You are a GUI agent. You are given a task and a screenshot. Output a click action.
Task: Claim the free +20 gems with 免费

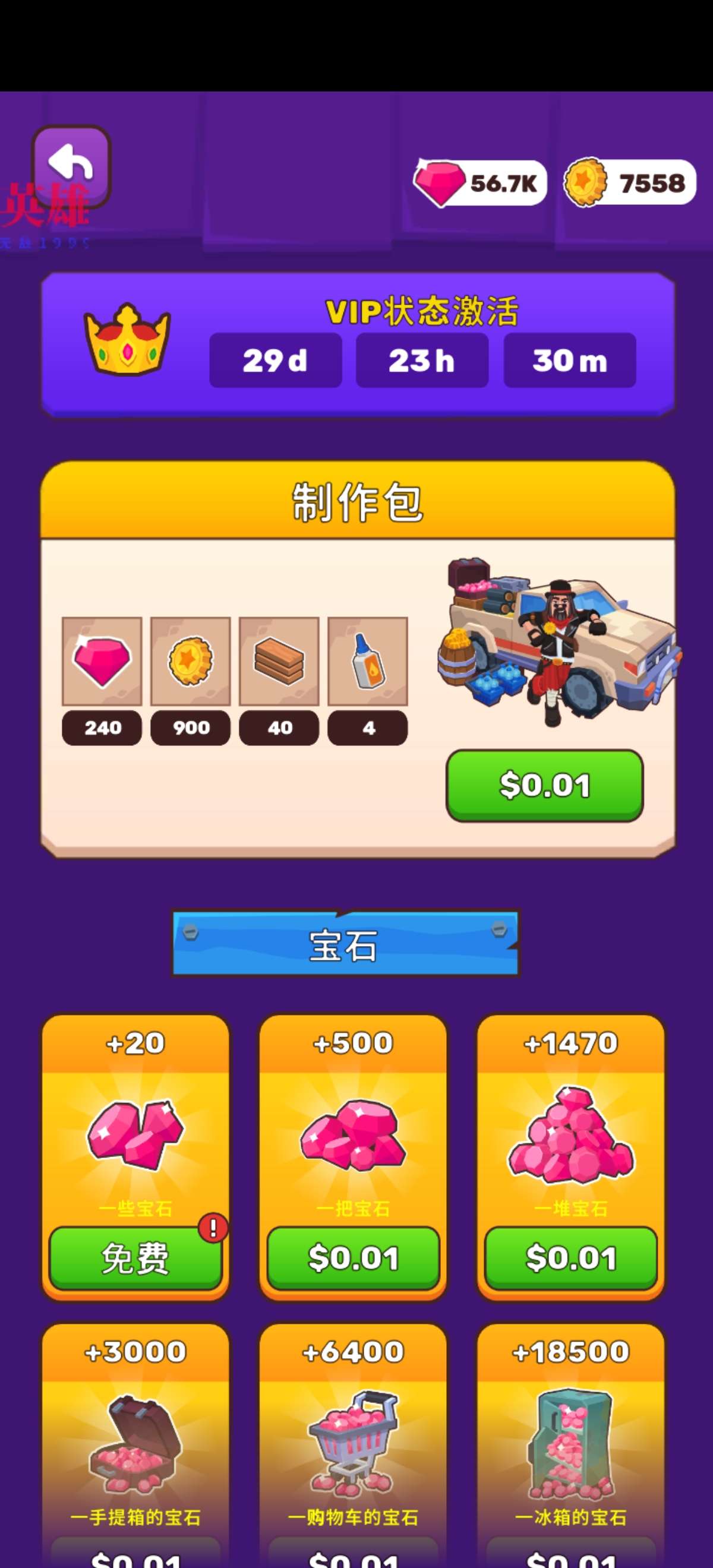[x=135, y=1257]
